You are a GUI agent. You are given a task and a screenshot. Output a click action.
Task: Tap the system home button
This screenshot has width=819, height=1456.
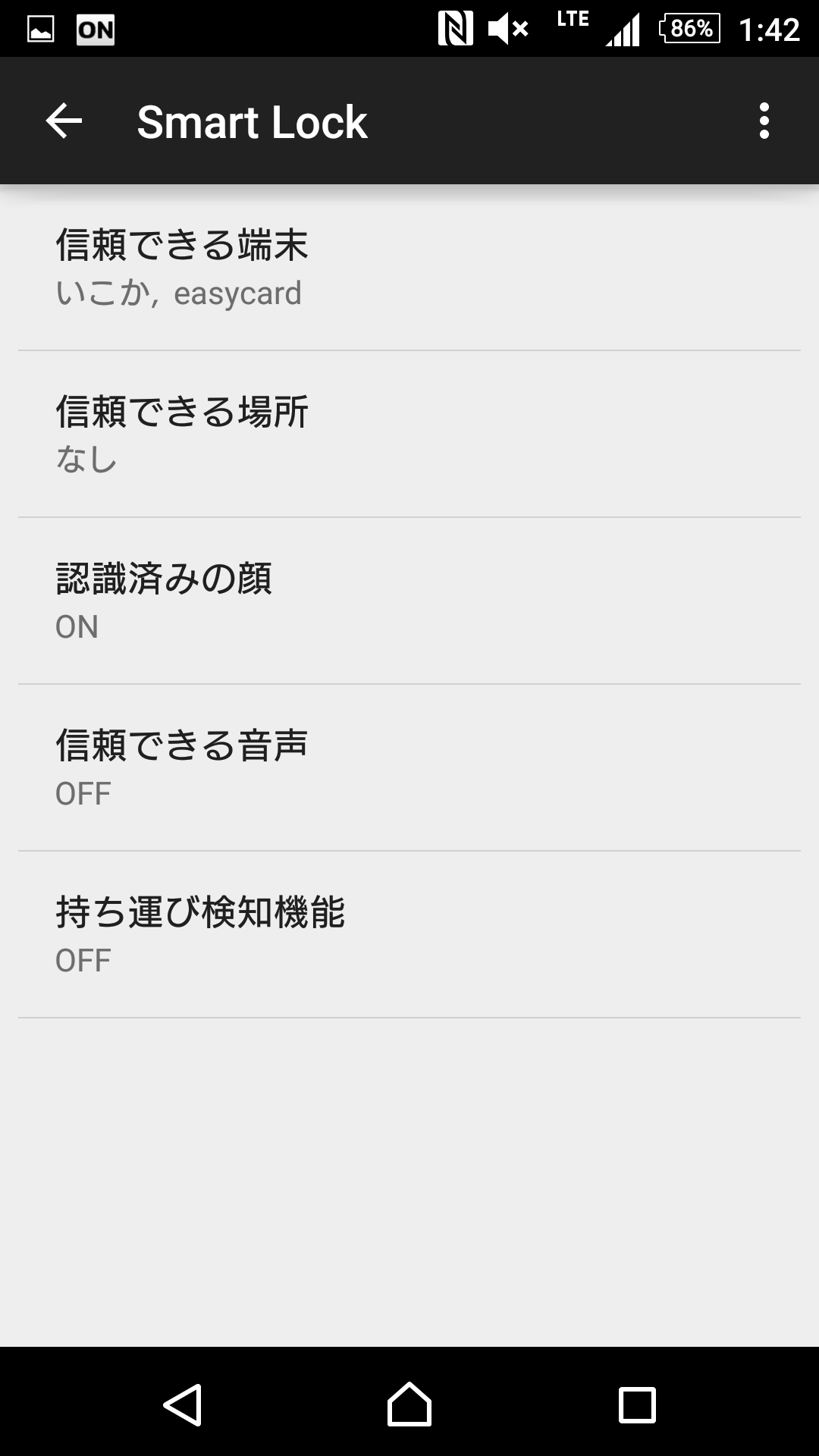click(409, 1404)
